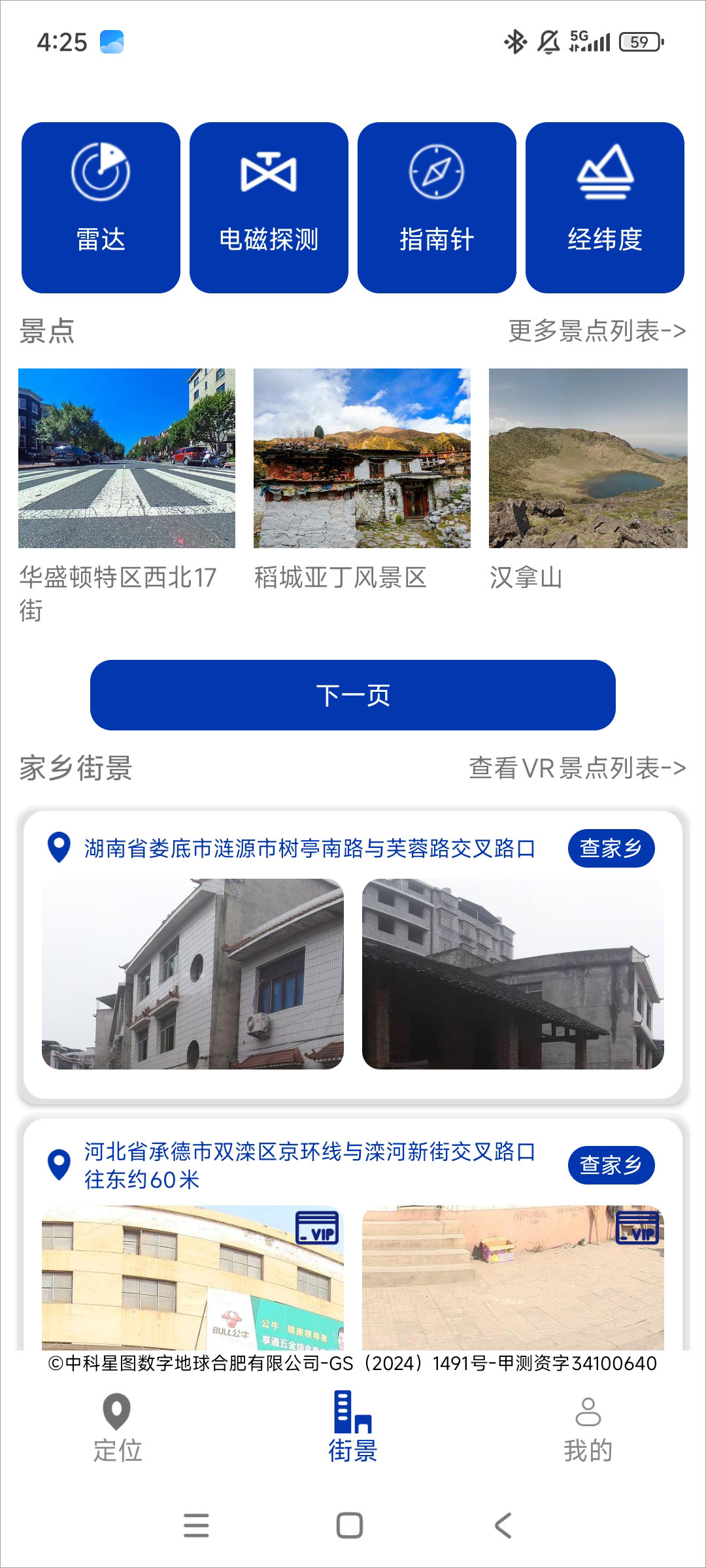The height and width of the screenshot is (1568, 706).
Task: Open the 雷达 radar tool
Action: [x=101, y=208]
